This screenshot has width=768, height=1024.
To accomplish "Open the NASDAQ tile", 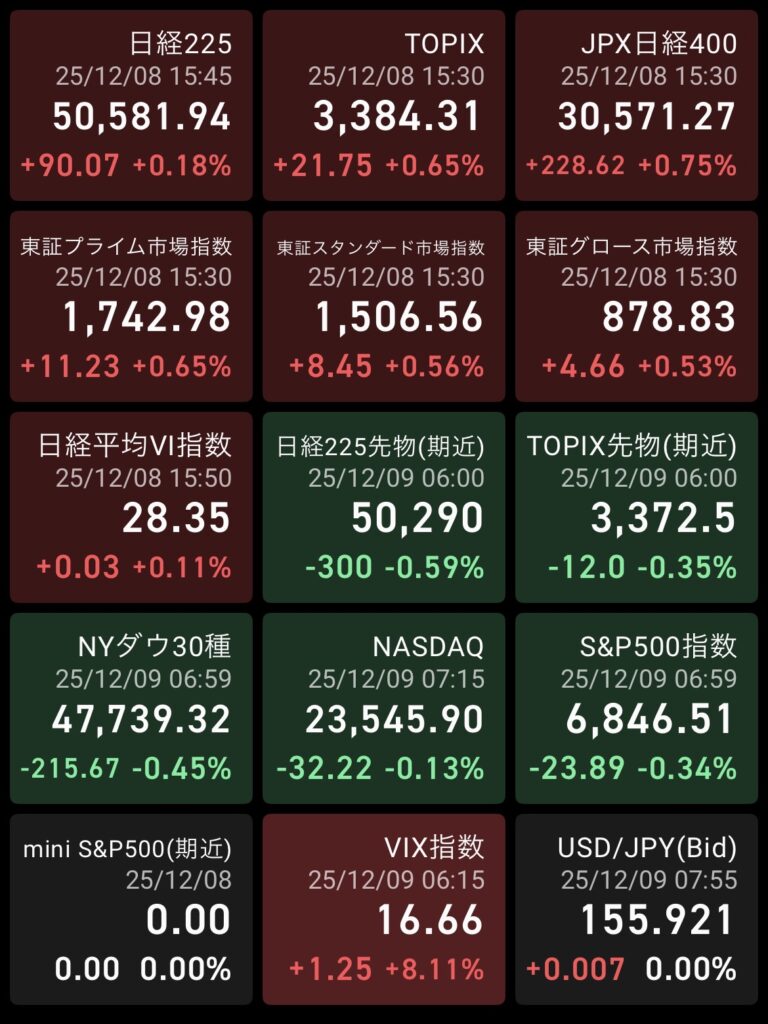I will click(x=384, y=708).
